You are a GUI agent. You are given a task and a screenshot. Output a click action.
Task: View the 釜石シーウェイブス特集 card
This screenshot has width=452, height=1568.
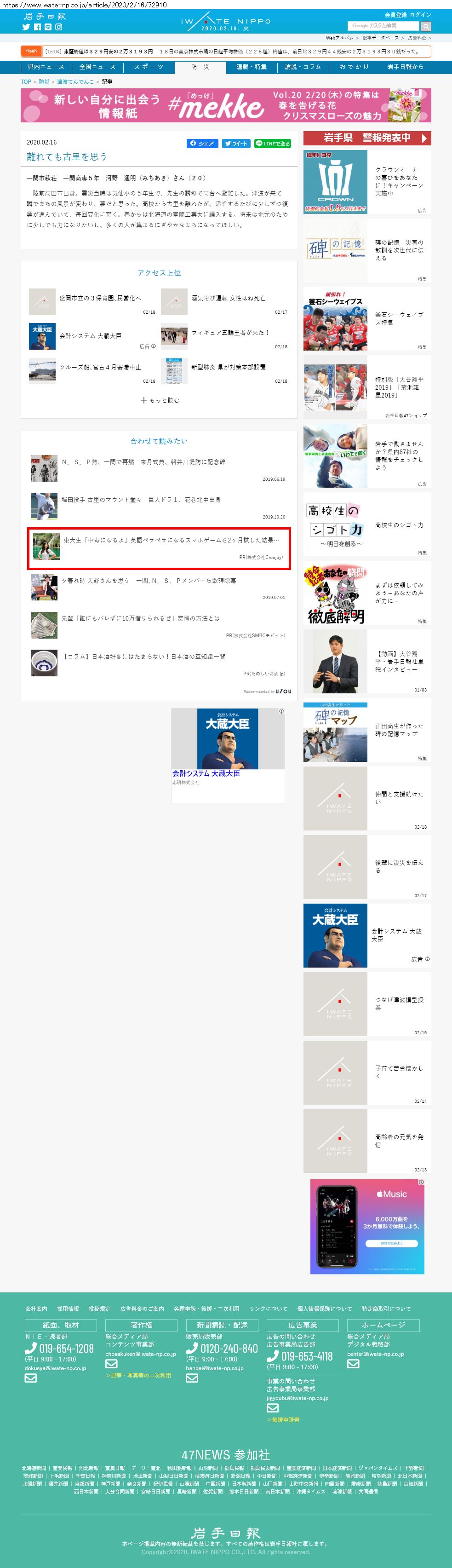367,319
